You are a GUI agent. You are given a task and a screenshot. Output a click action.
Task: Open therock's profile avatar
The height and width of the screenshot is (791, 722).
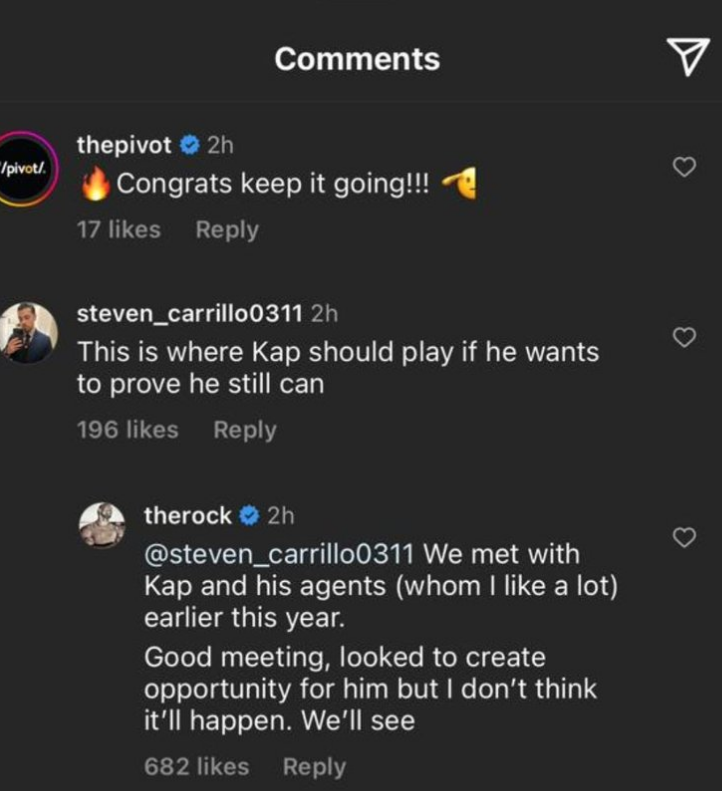102,525
